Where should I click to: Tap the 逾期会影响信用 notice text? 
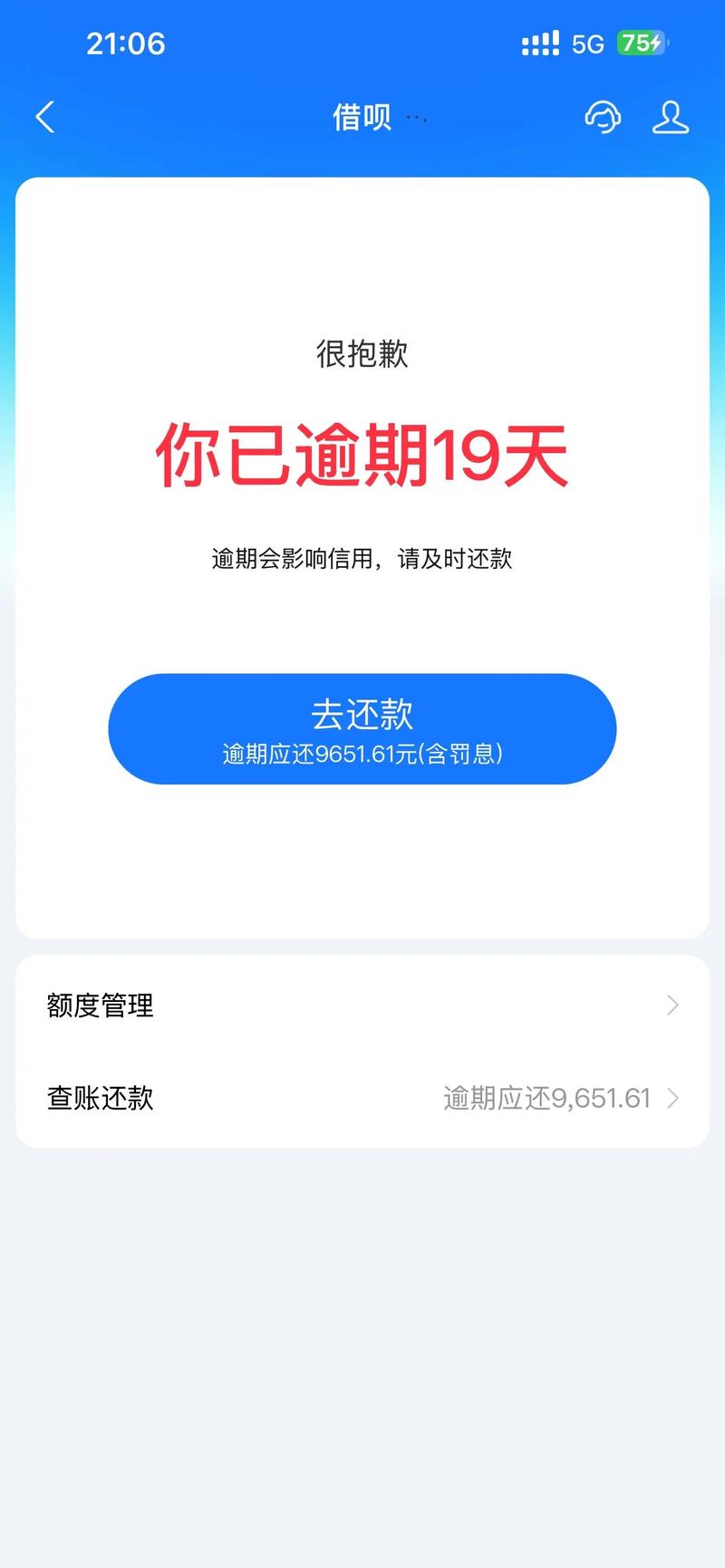tap(362, 560)
